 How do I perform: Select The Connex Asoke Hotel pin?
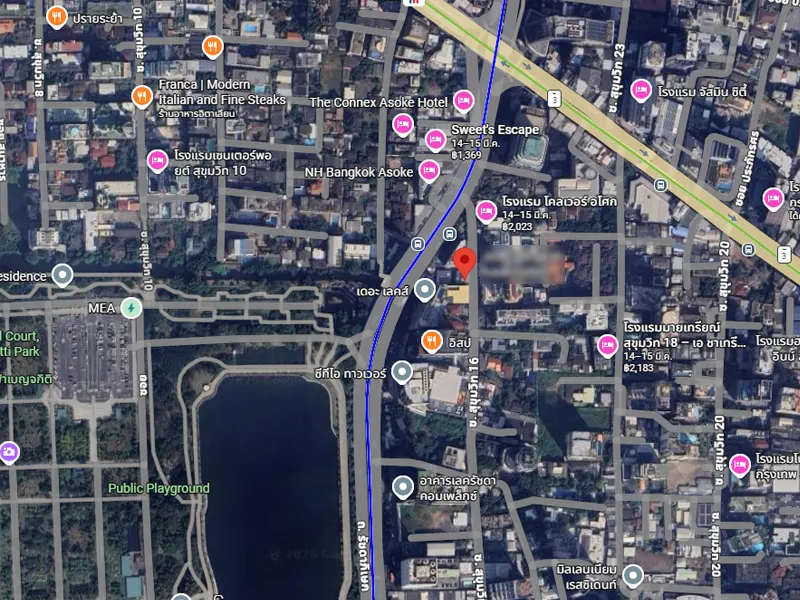tap(462, 100)
